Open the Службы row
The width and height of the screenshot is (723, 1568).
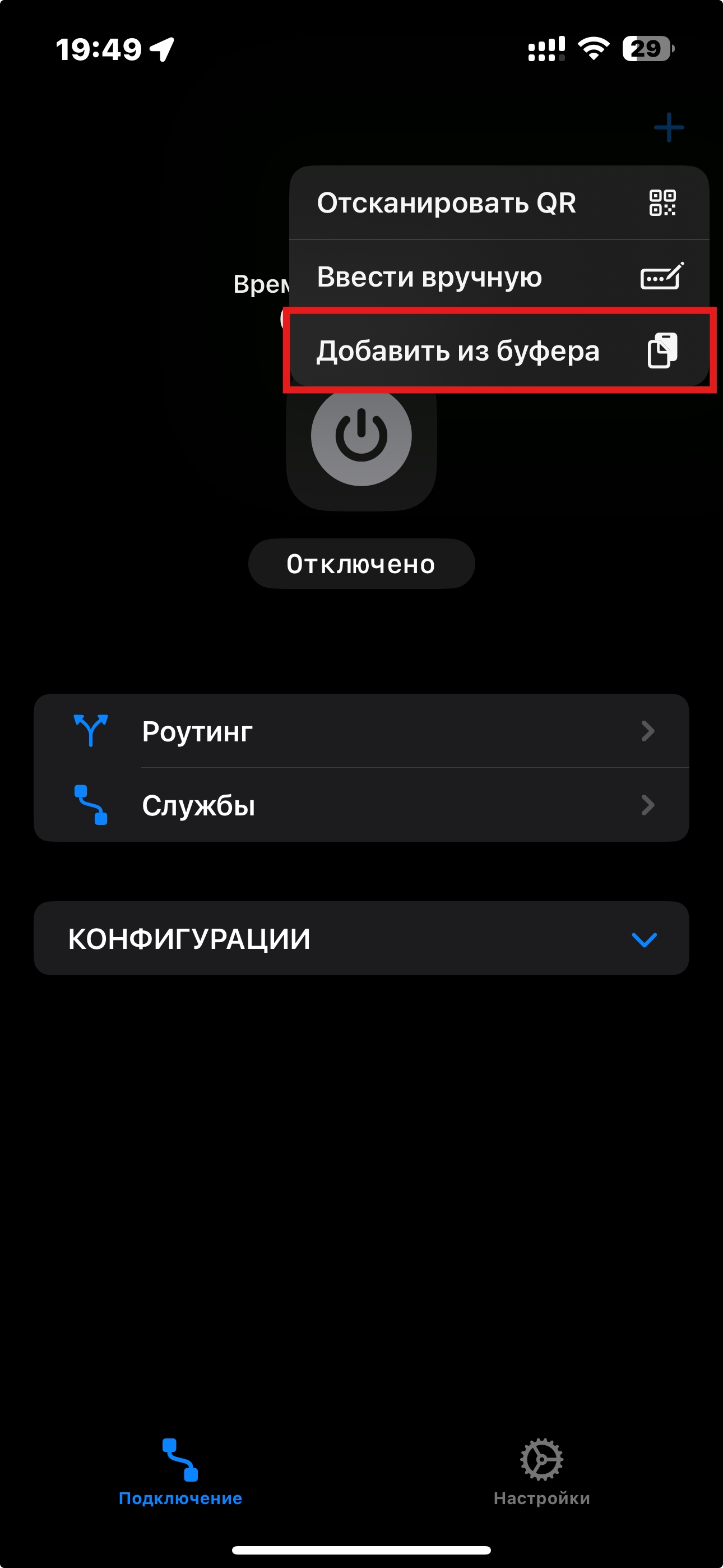click(361, 805)
